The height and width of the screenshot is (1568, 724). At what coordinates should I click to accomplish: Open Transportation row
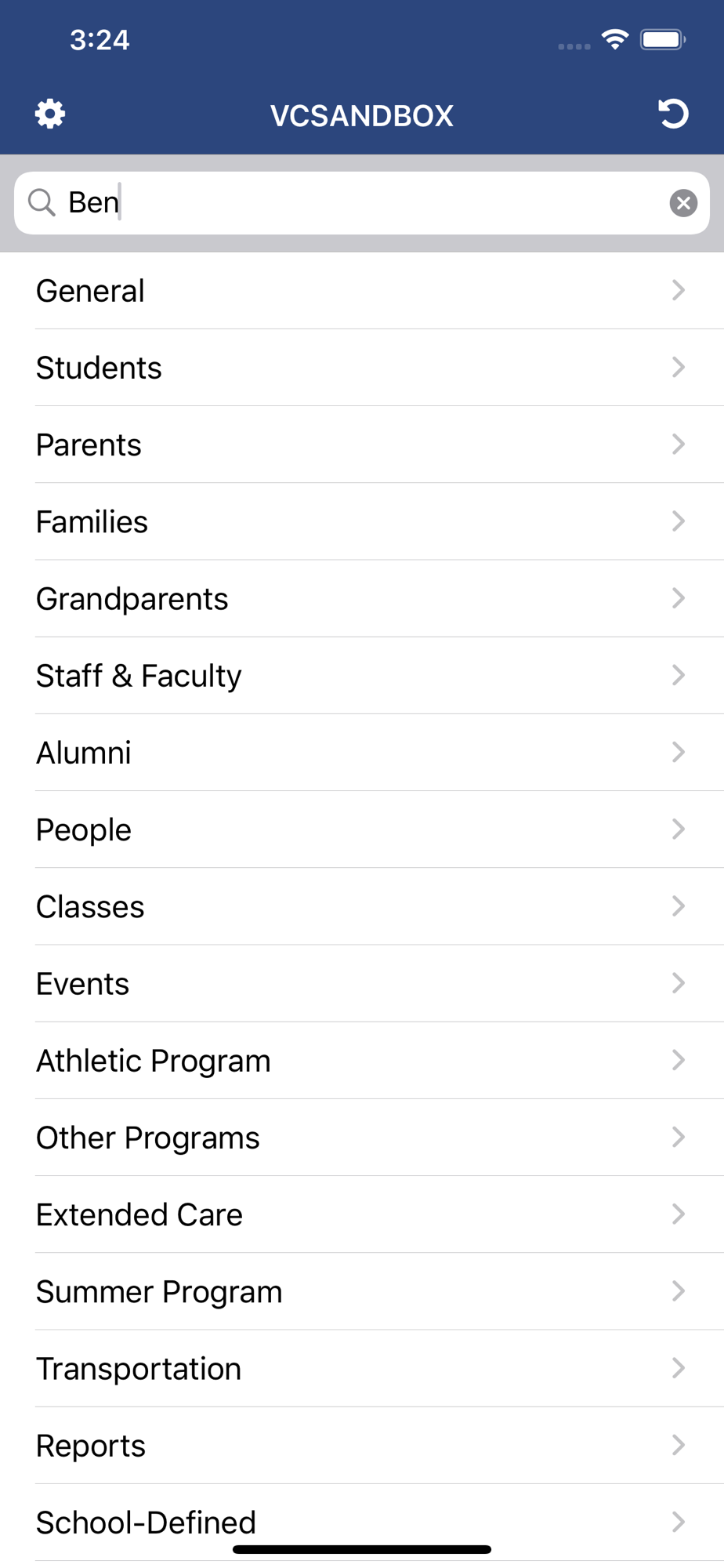(x=362, y=1368)
